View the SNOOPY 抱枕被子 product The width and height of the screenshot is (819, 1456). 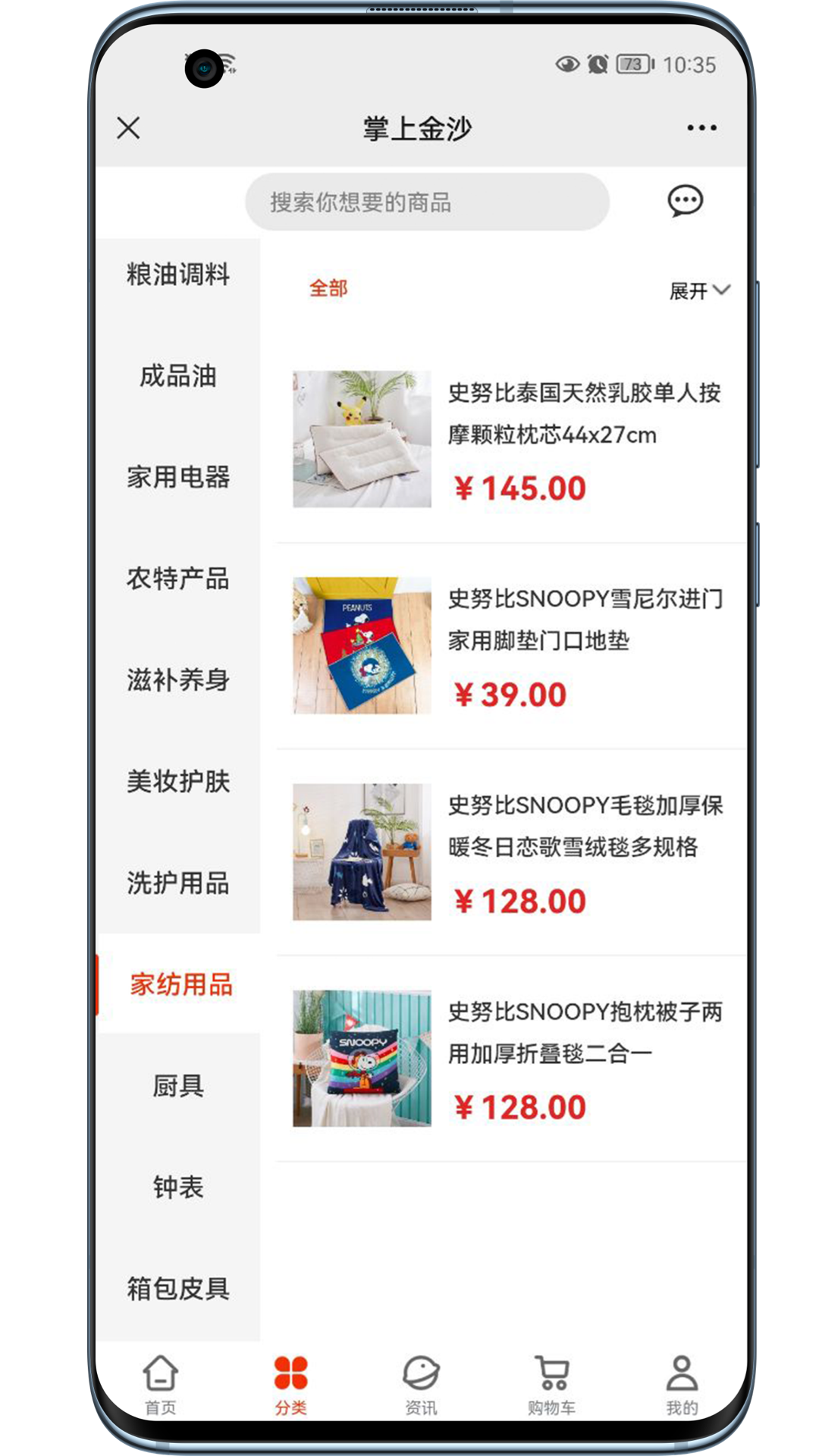(x=508, y=1059)
